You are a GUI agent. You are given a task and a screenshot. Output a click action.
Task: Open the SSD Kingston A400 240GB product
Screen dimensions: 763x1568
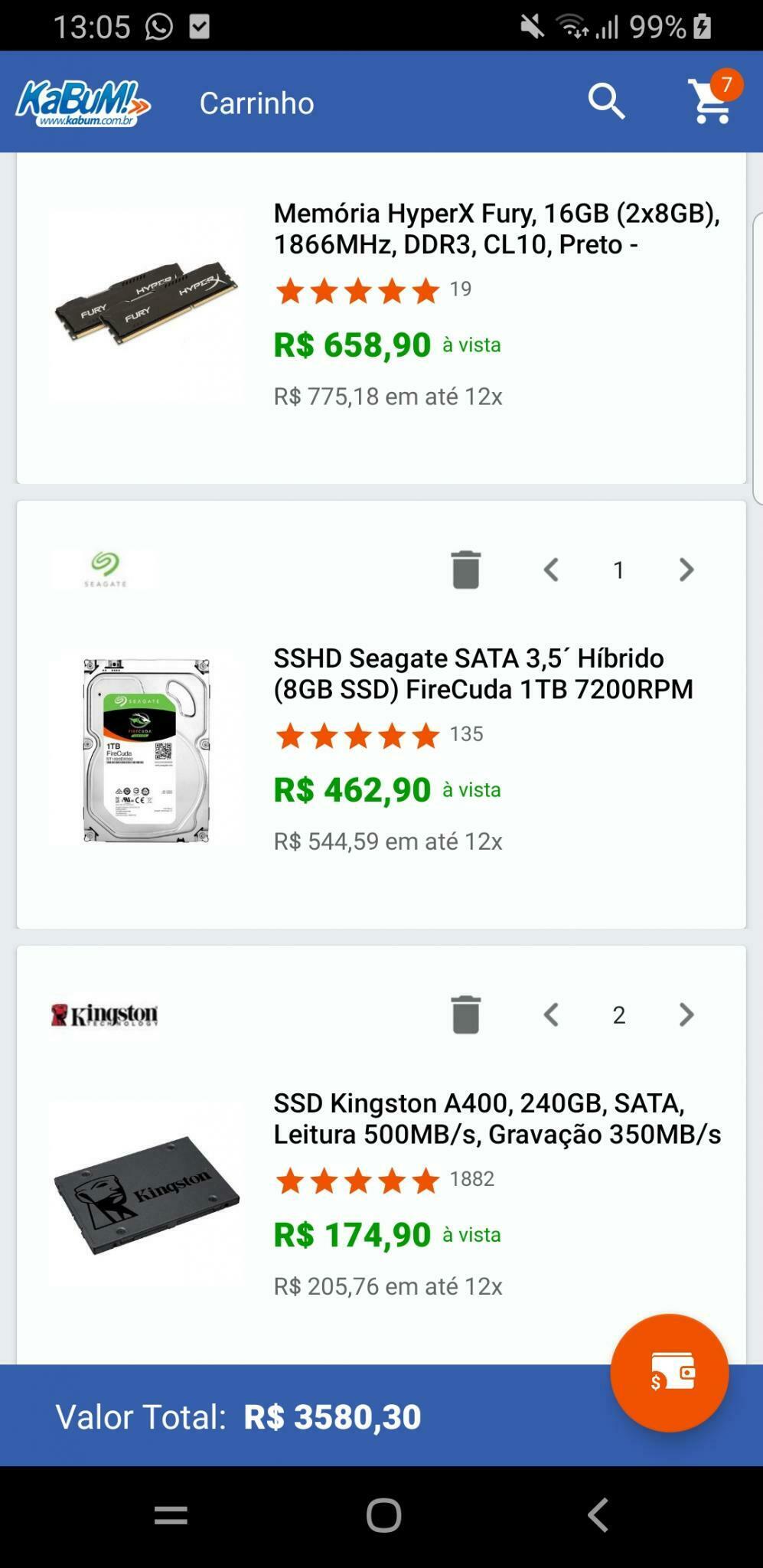(x=497, y=1118)
